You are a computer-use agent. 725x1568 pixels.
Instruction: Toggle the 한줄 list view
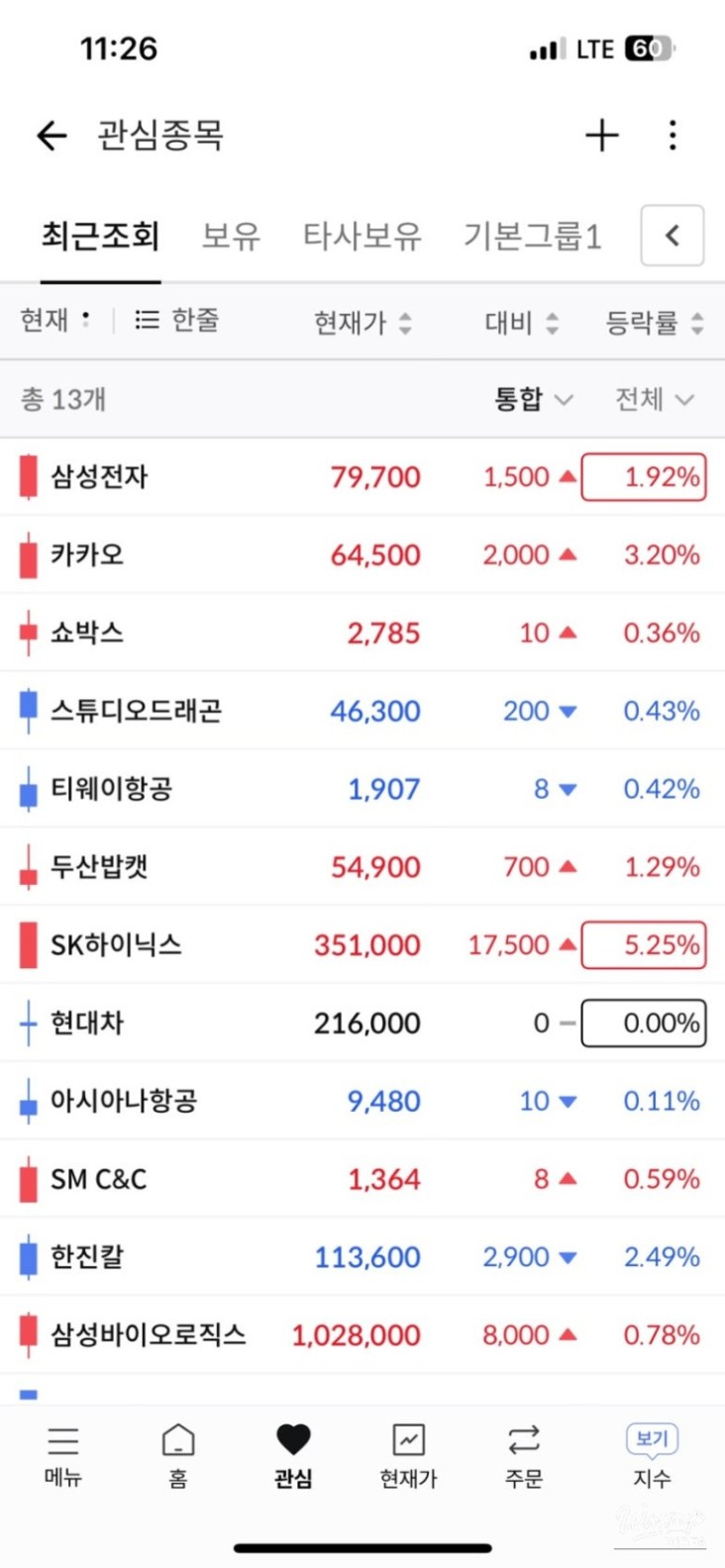click(177, 320)
